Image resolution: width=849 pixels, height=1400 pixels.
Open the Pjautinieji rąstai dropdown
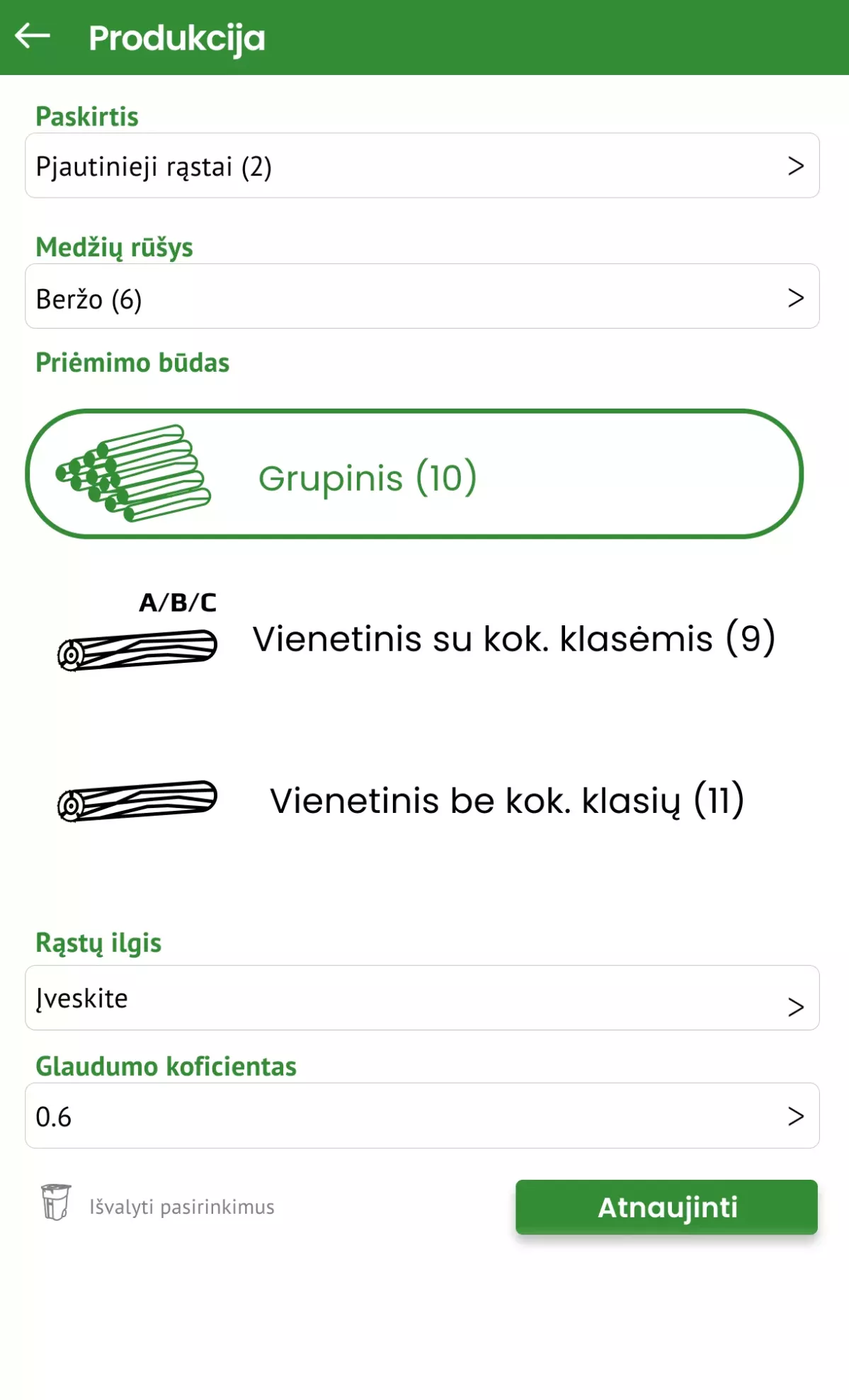point(421,167)
